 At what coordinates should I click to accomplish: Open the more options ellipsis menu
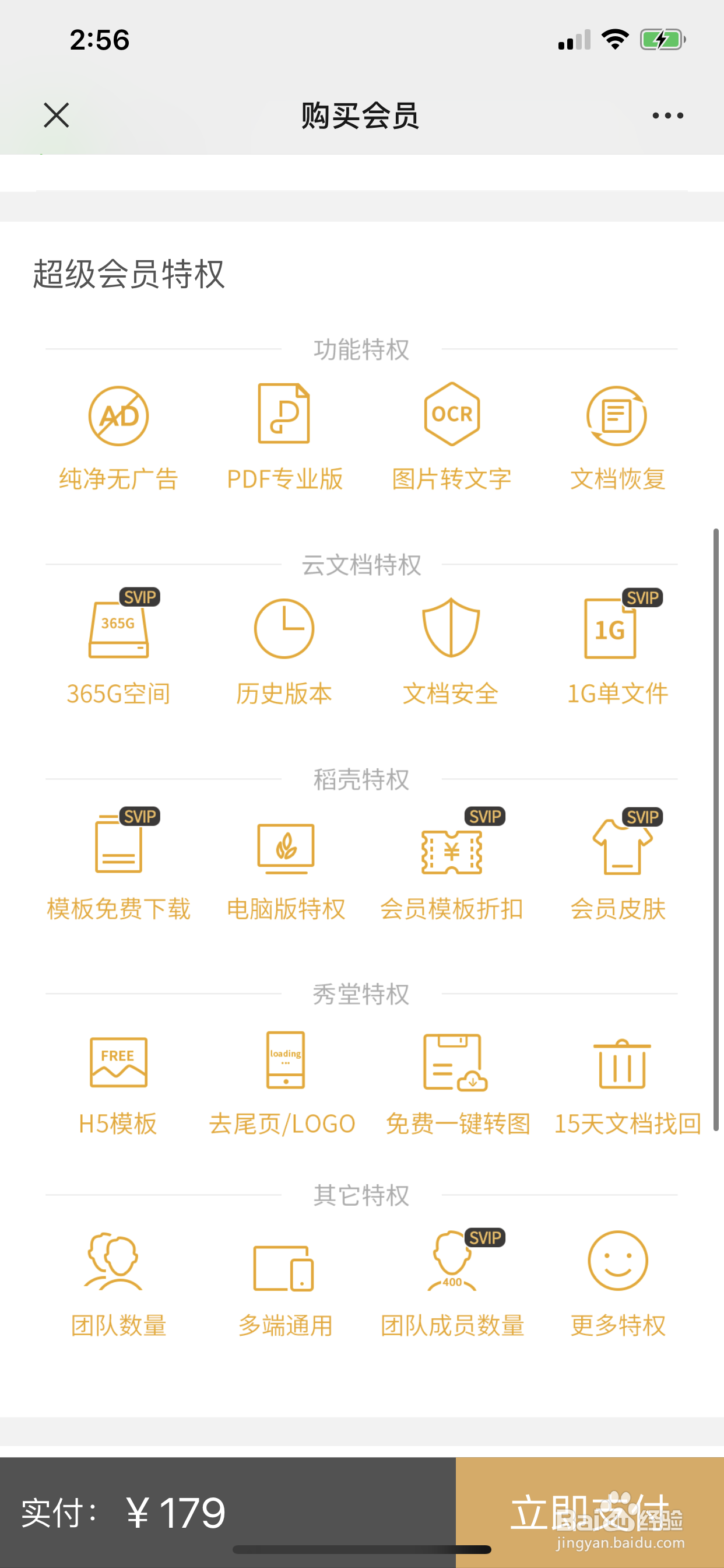[x=667, y=114]
